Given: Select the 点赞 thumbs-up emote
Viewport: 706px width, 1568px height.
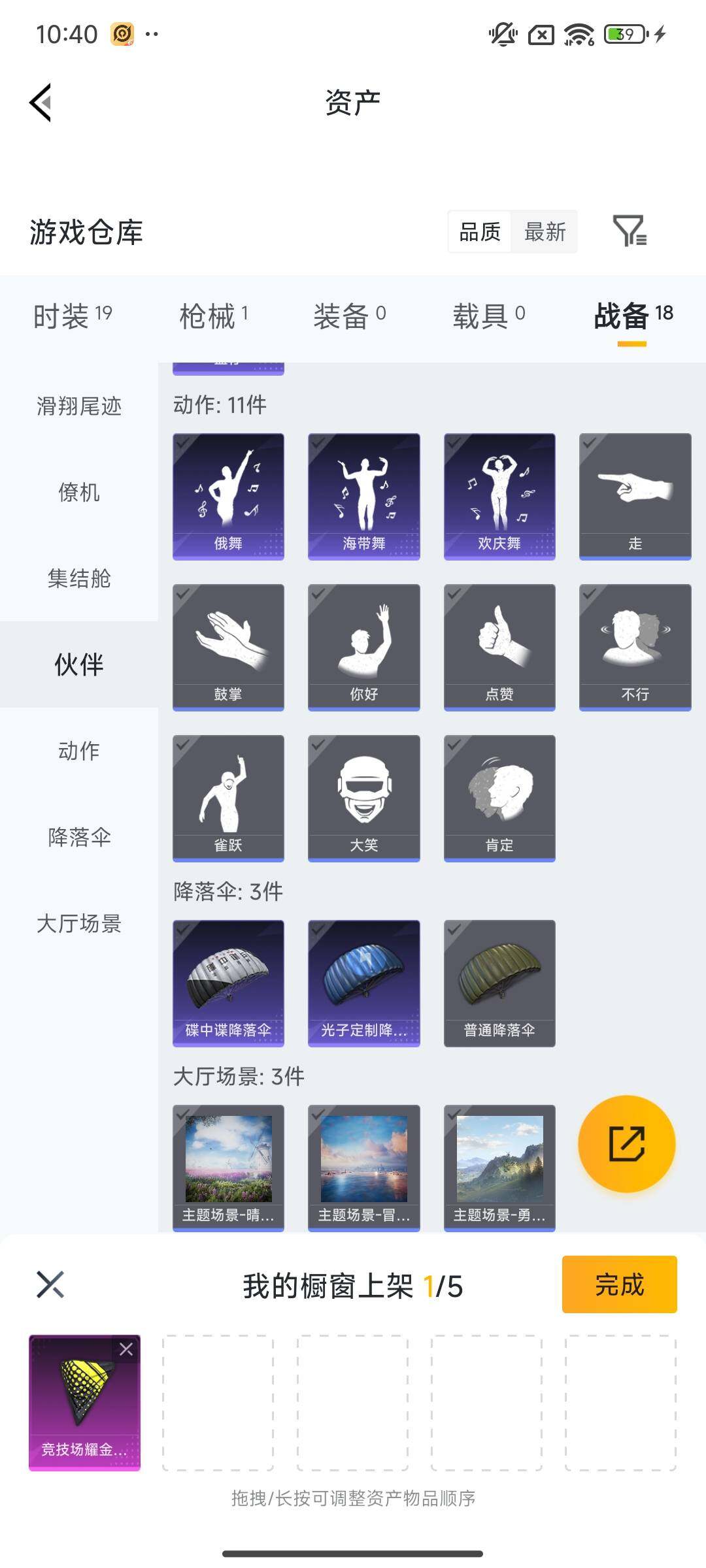Looking at the screenshot, I should tap(499, 646).
